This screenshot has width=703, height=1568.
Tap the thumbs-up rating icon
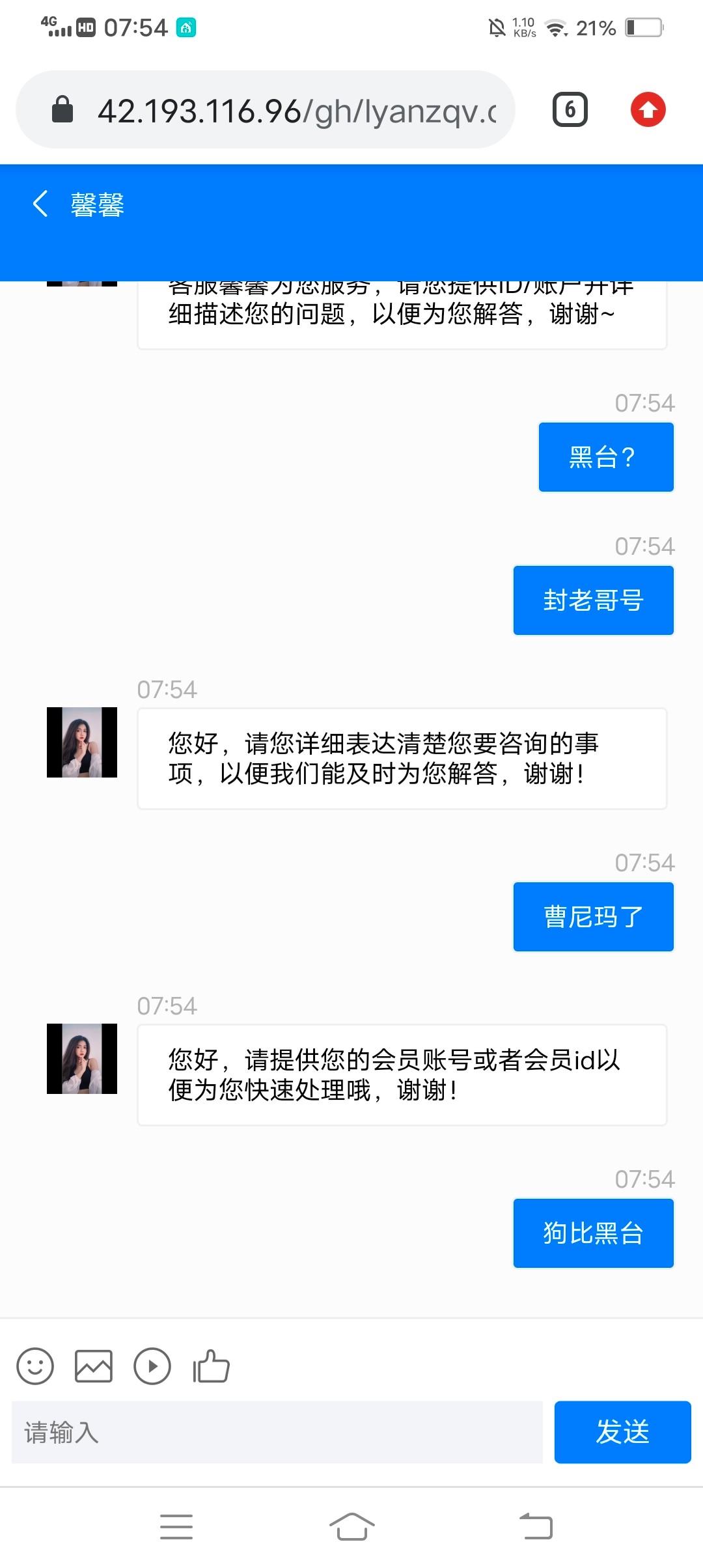211,1365
